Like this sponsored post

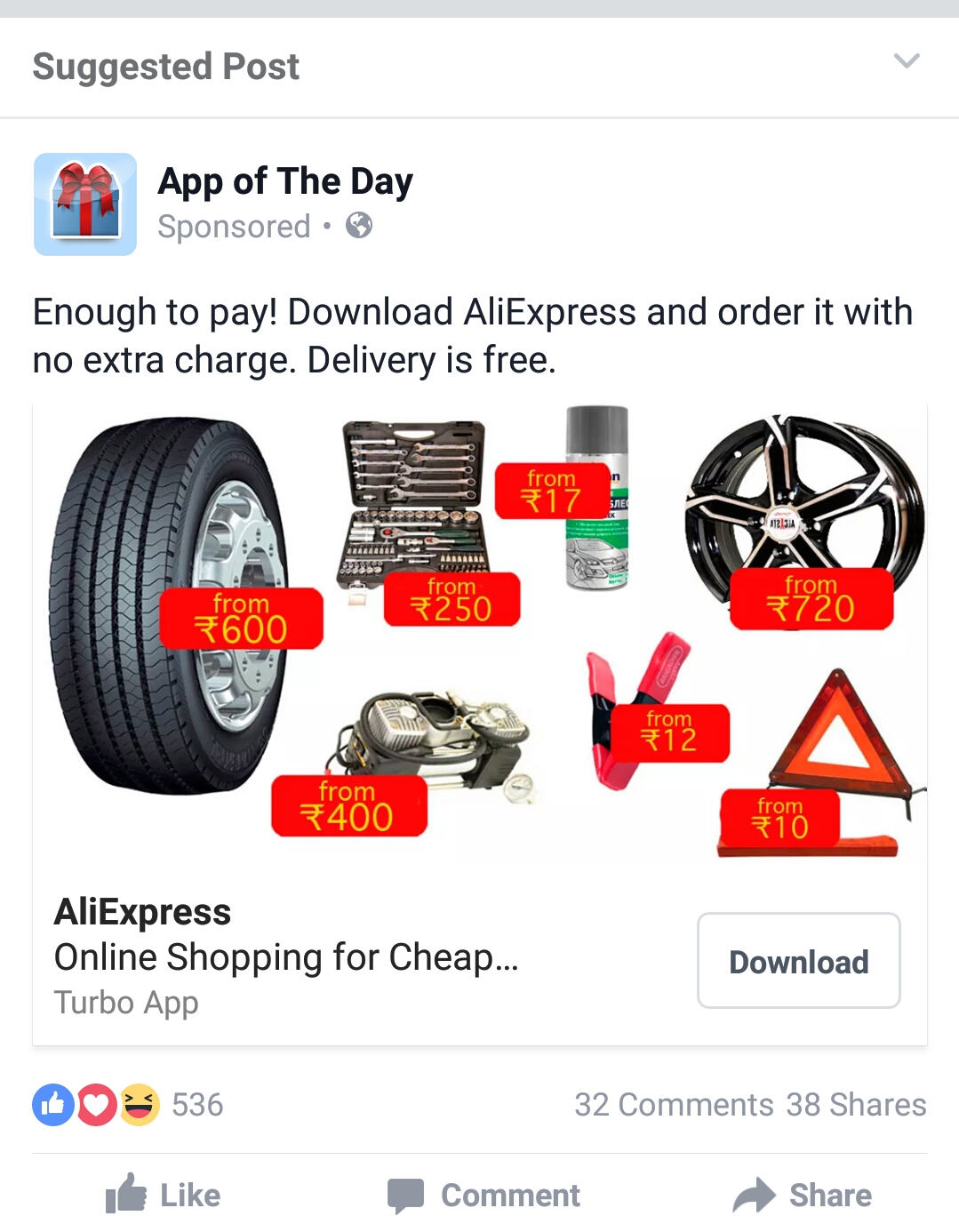click(x=164, y=1195)
